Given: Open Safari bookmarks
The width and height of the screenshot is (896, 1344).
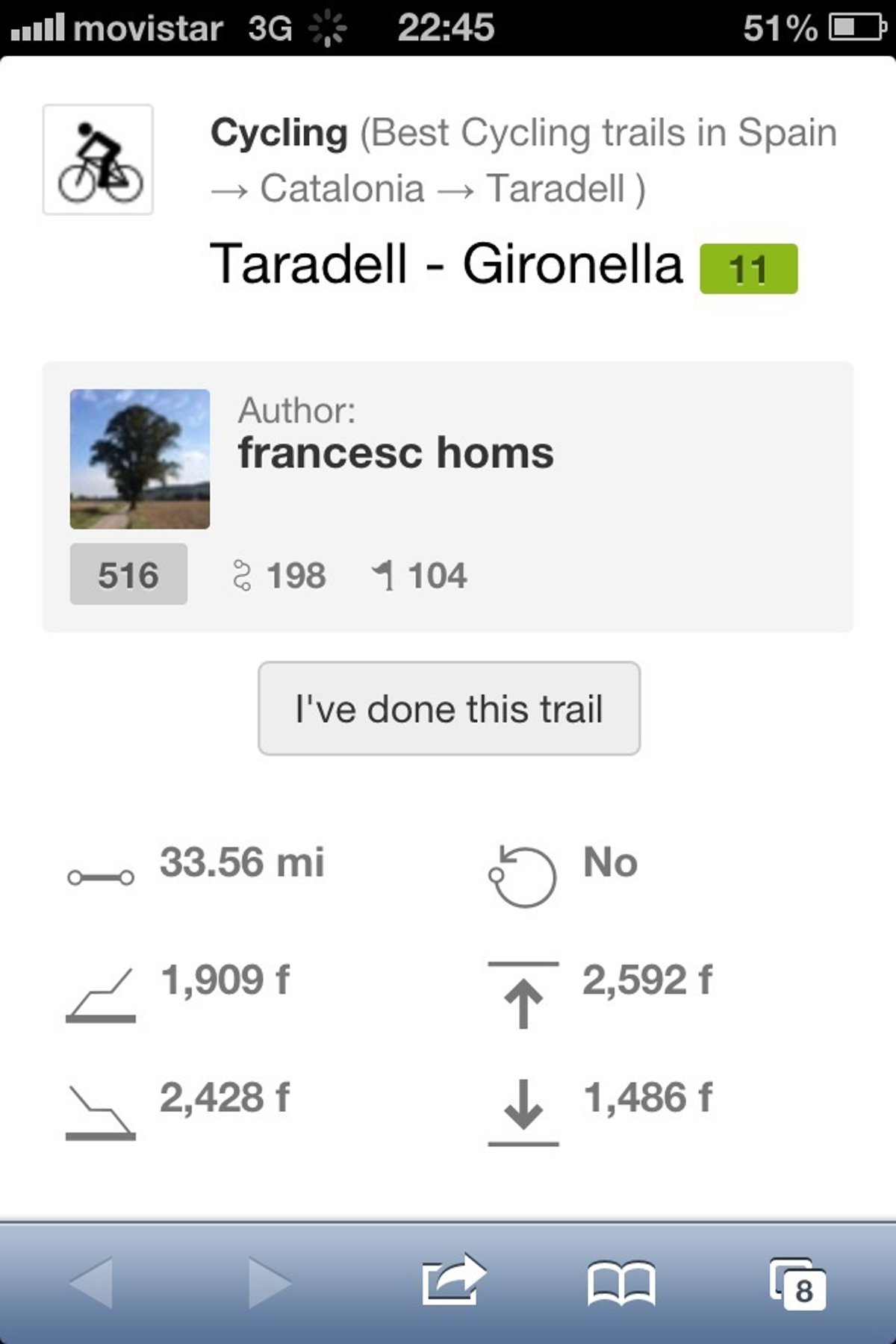Looking at the screenshot, I should click(x=621, y=1283).
